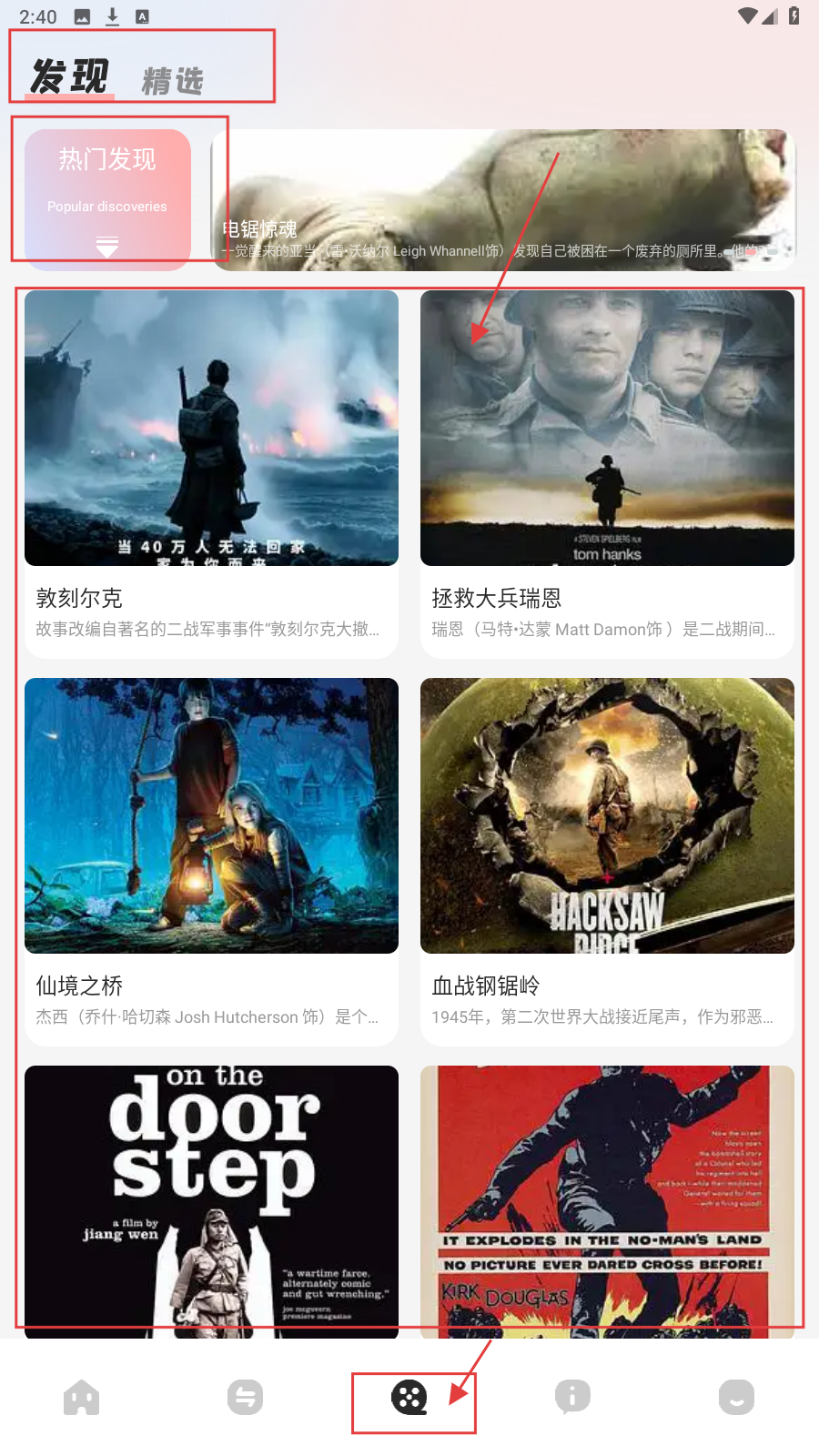Tap the swap-arrows icon in bottom navigation

(246, 1397)
